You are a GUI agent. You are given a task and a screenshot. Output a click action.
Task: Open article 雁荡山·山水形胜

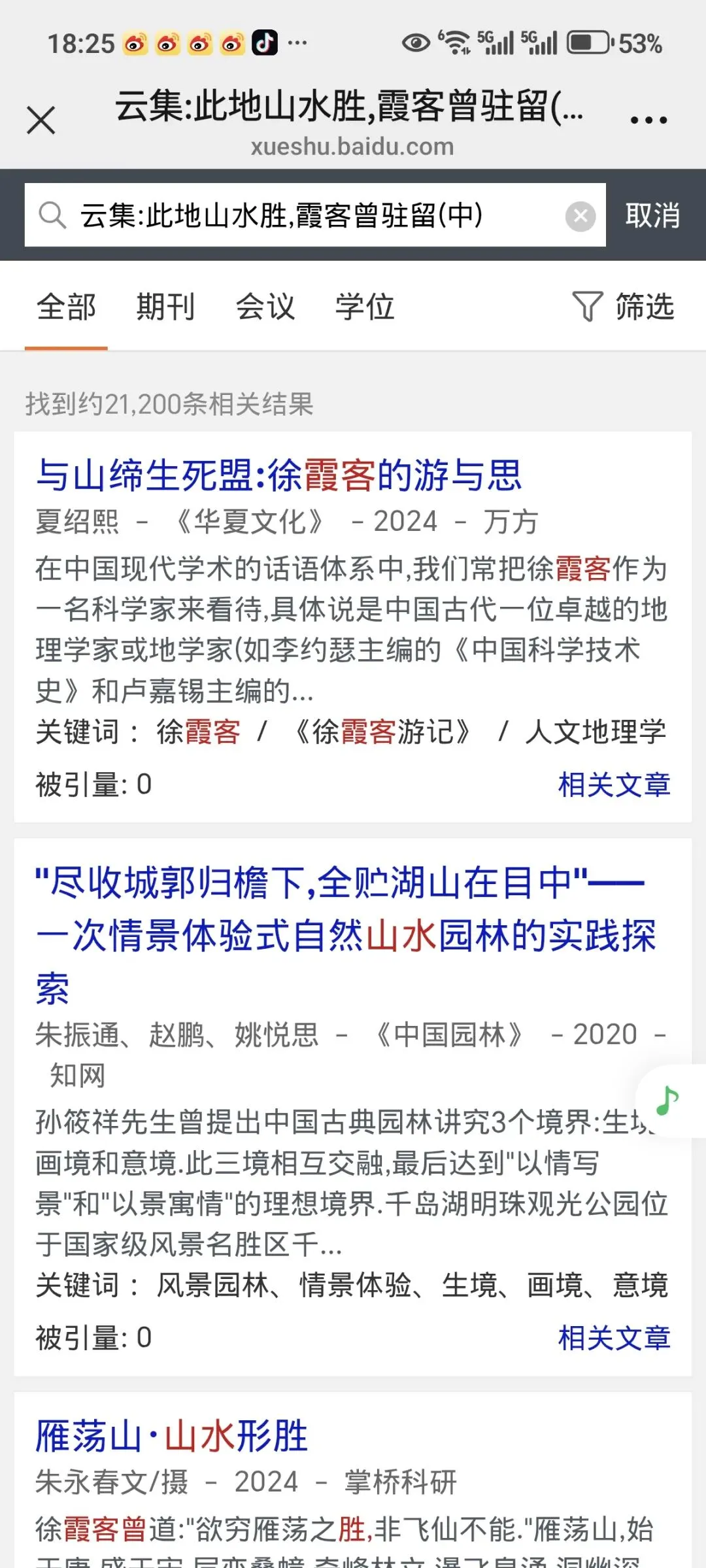pyautogui.click(x=171, y=1436)
